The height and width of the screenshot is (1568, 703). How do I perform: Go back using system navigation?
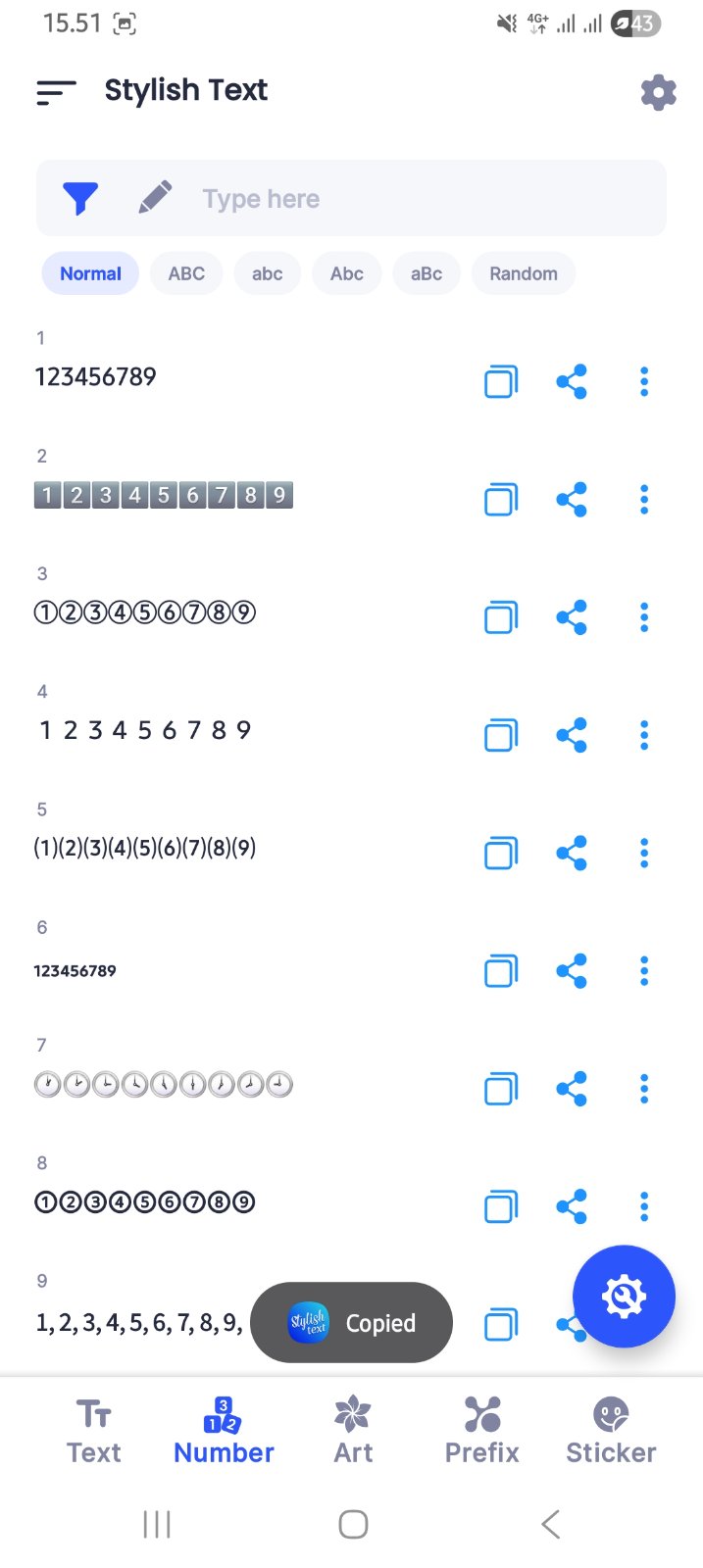(x=550, y=1524)
